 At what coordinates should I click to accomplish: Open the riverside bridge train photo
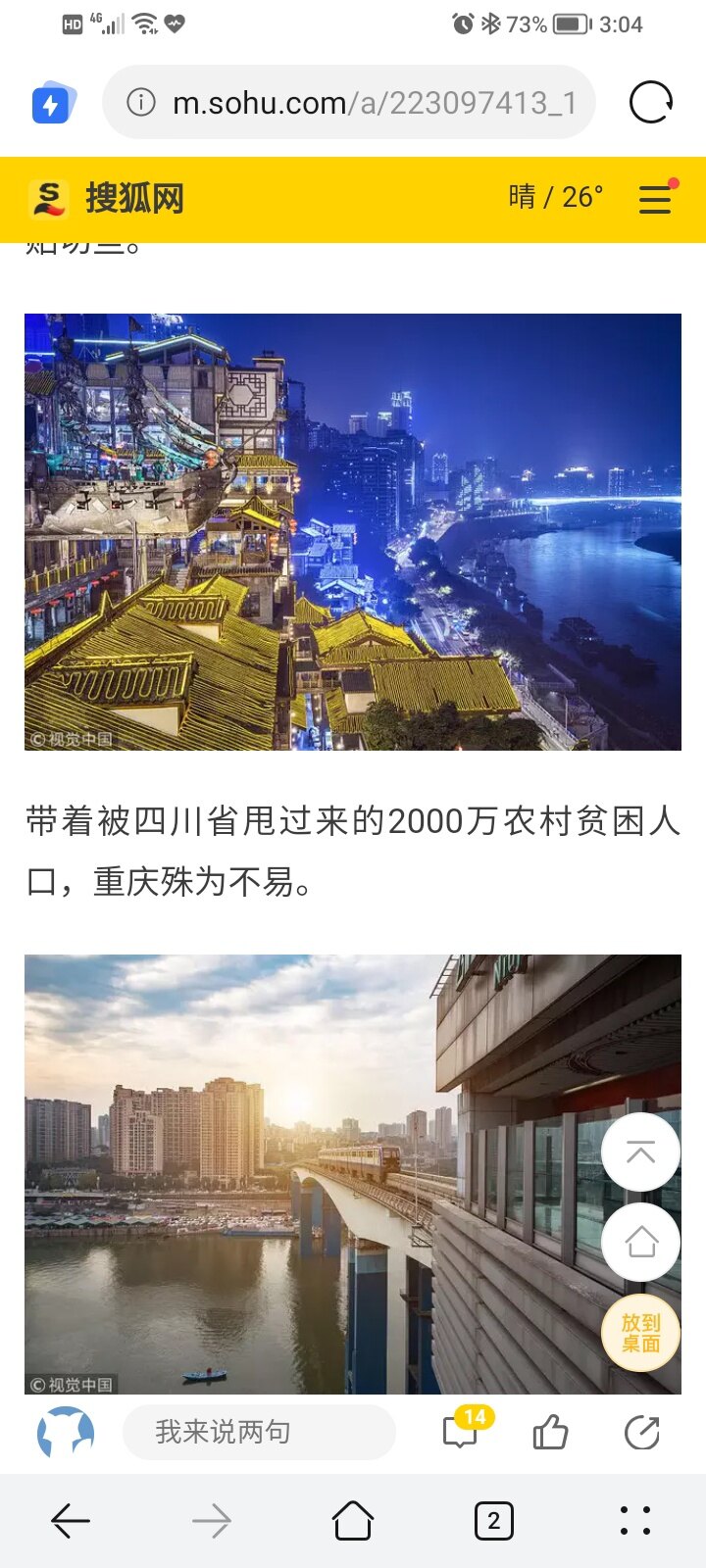pos(294,1174)
